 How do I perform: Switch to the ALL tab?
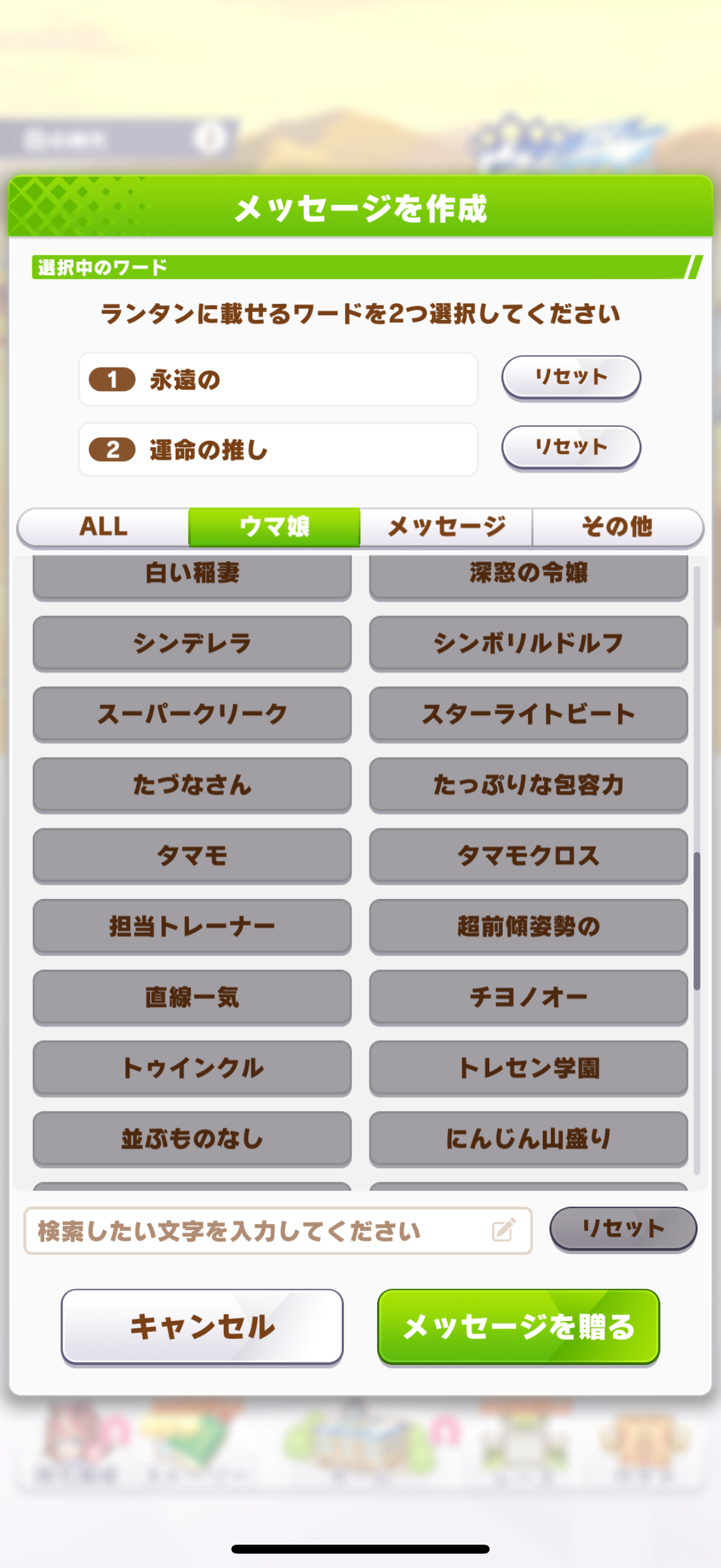pyautogui.click(x=103, y=526)
